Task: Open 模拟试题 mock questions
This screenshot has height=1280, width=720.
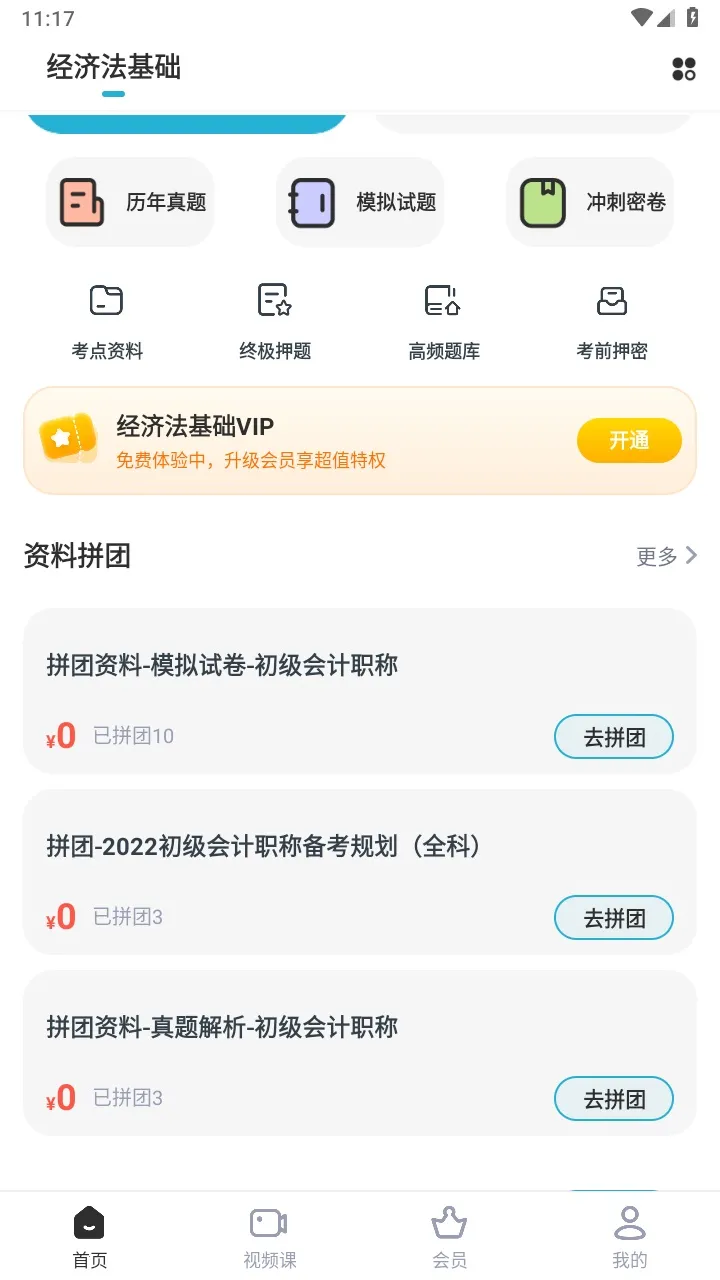Action: pos(360,202)
